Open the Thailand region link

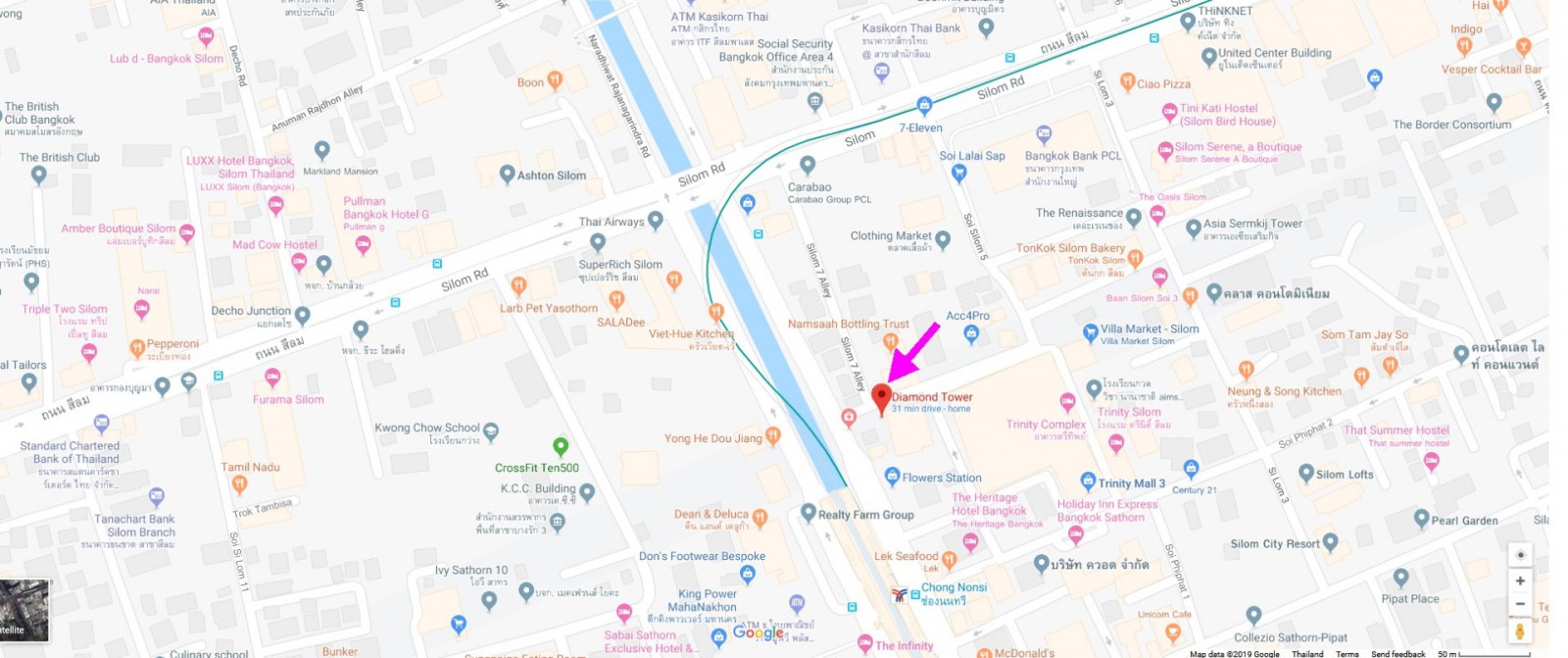(x=1307, y=653)
